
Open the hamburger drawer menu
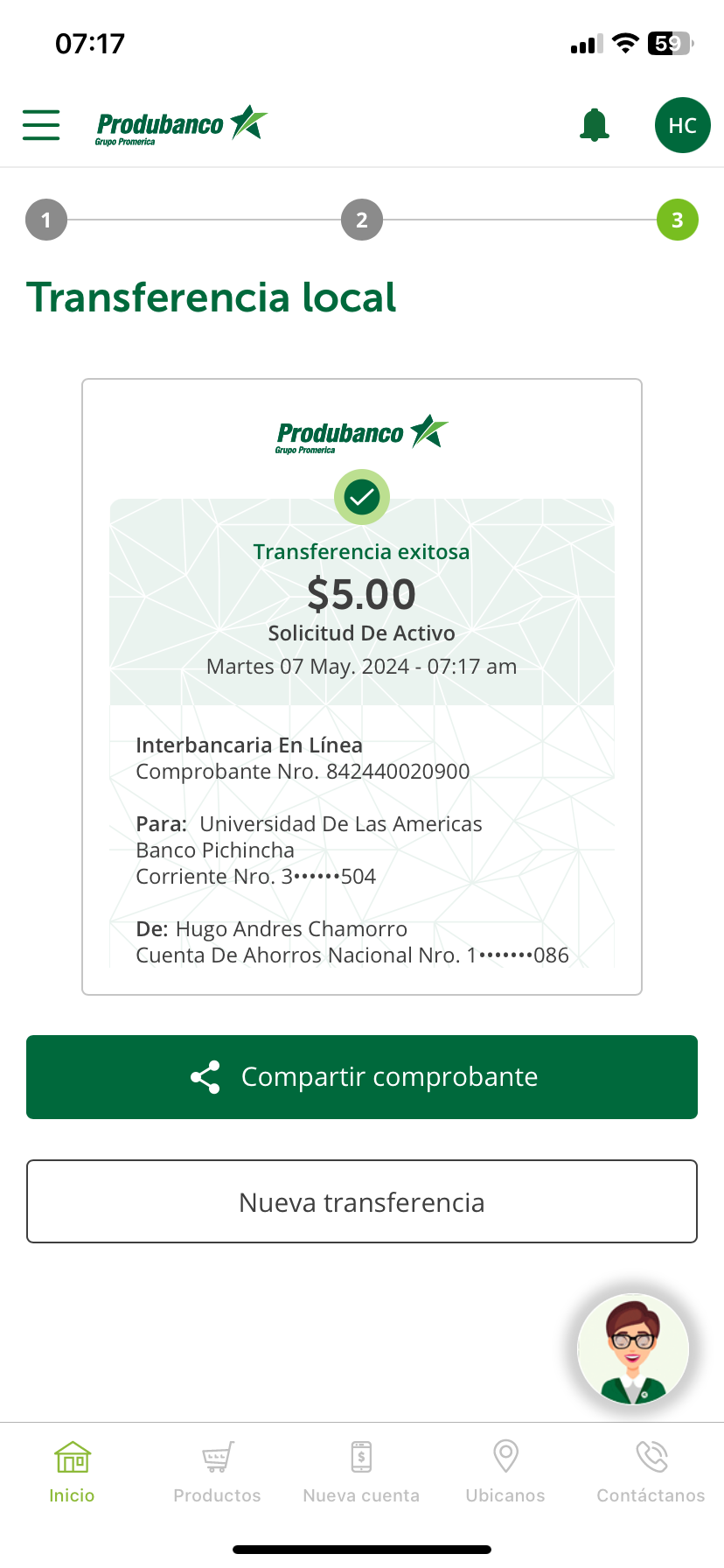41,125
